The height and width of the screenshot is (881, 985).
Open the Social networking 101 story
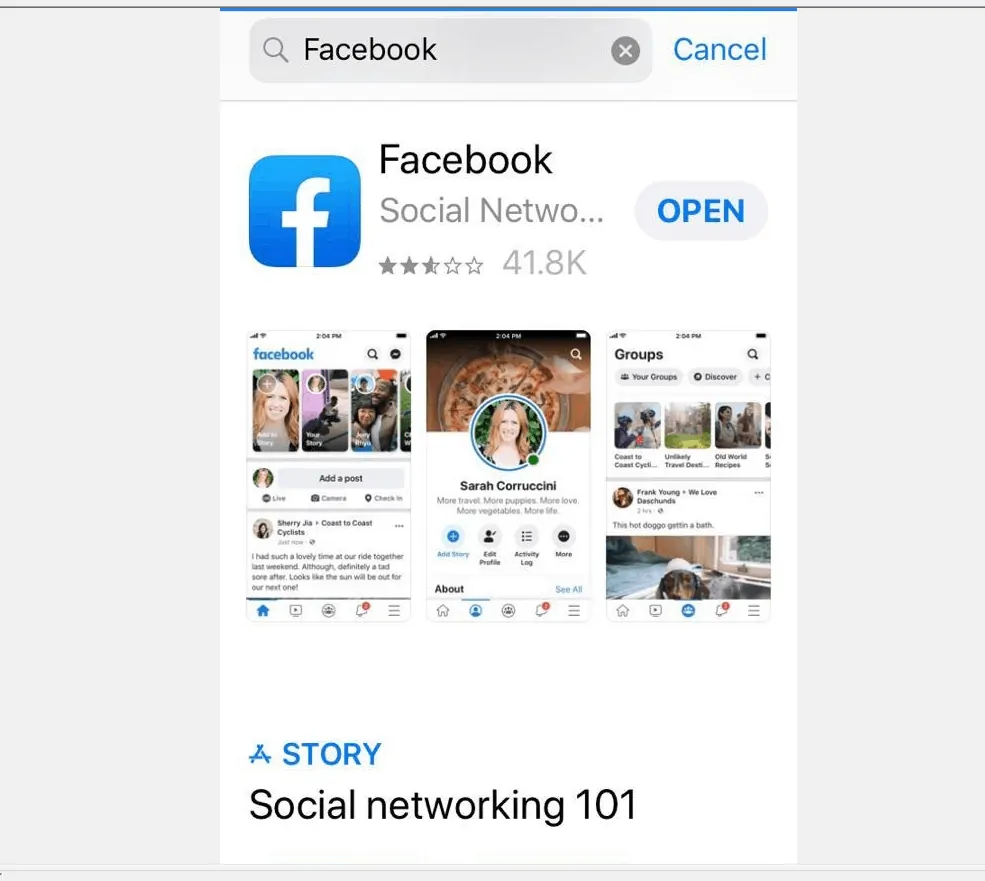tap(442, 804)
